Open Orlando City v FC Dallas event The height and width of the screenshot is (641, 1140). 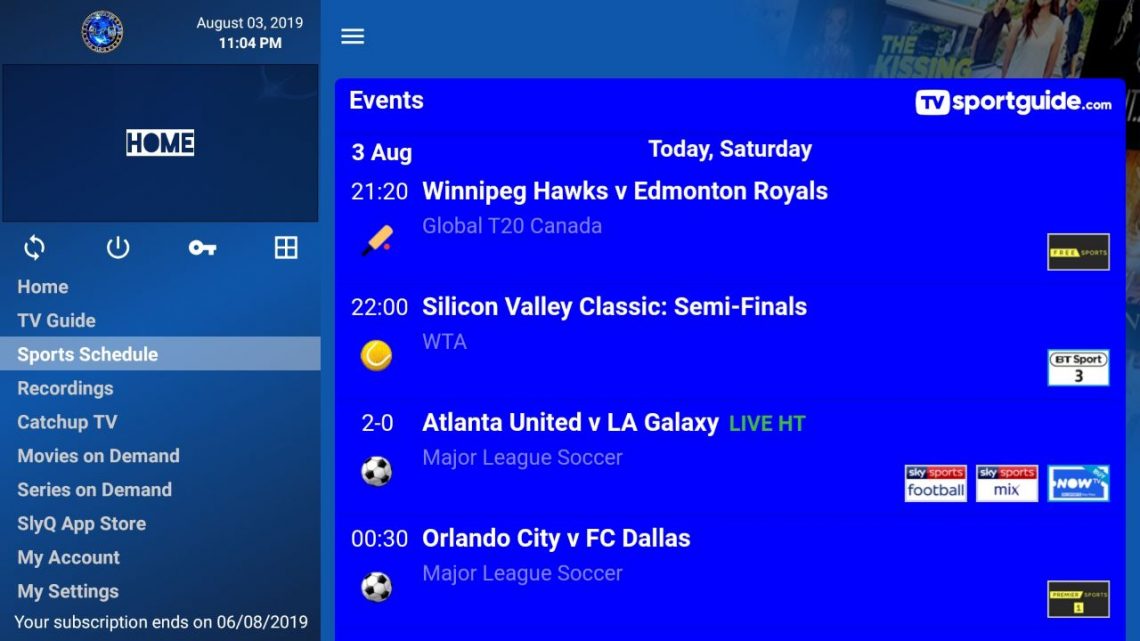click(556, 539)
